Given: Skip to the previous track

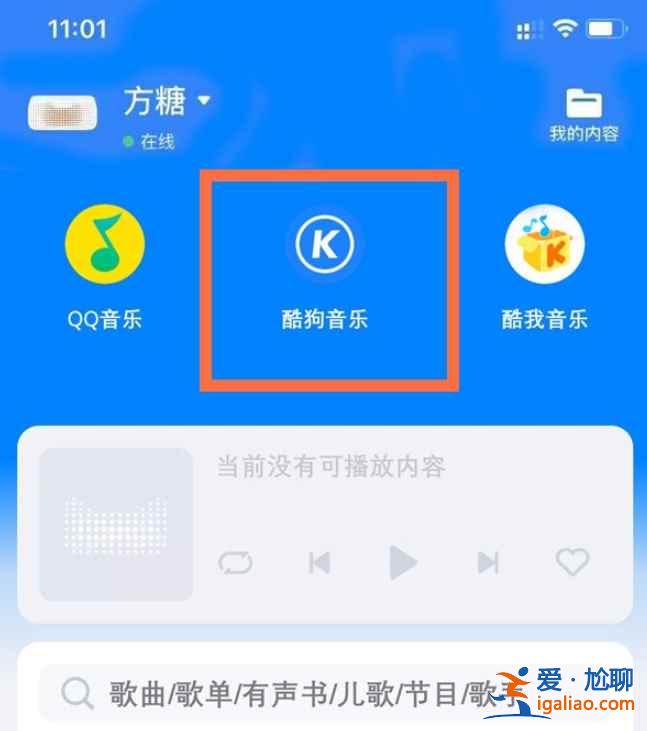Looking at the screenshot, I should [x=319, y=563].
